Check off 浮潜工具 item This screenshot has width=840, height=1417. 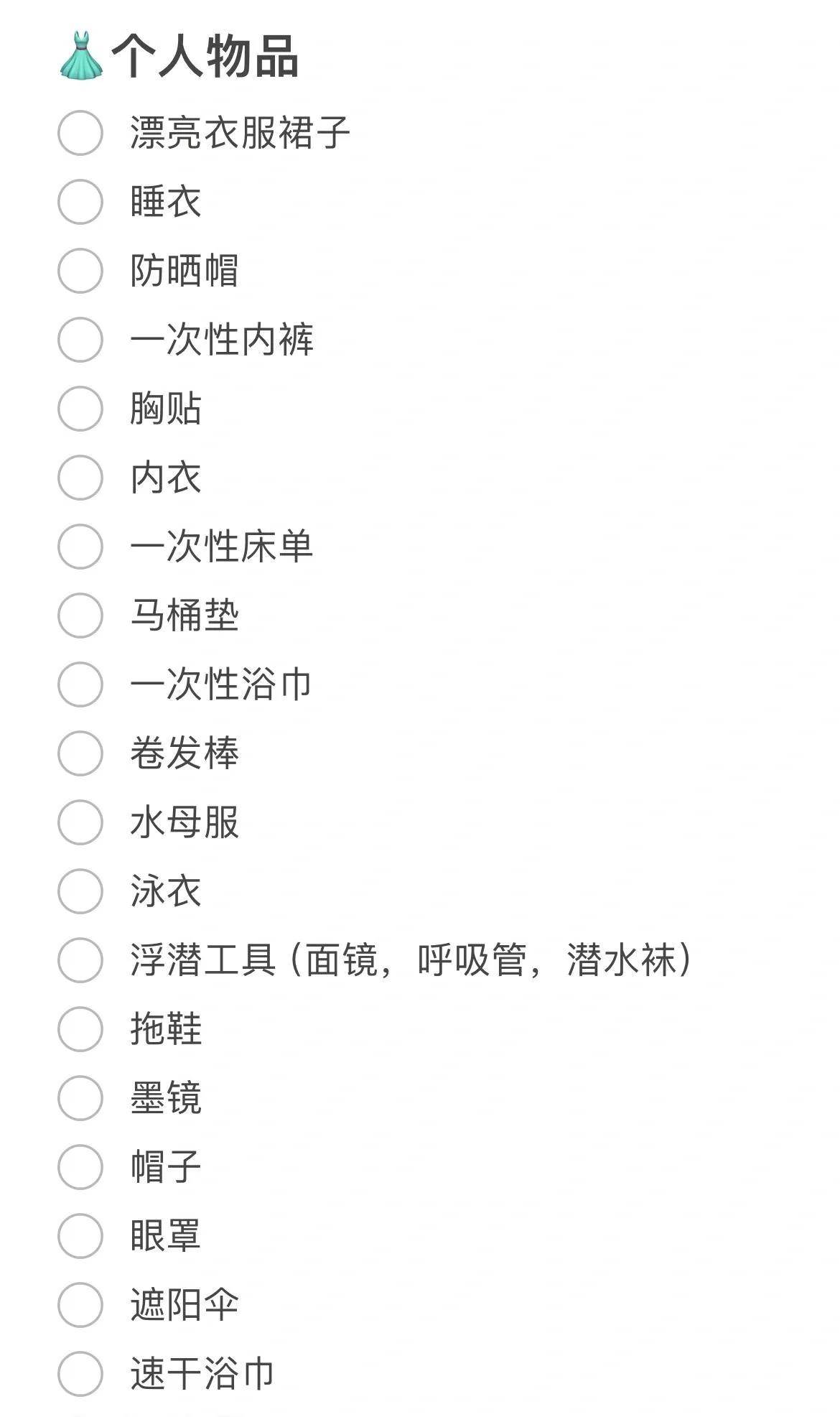(80, 960)
